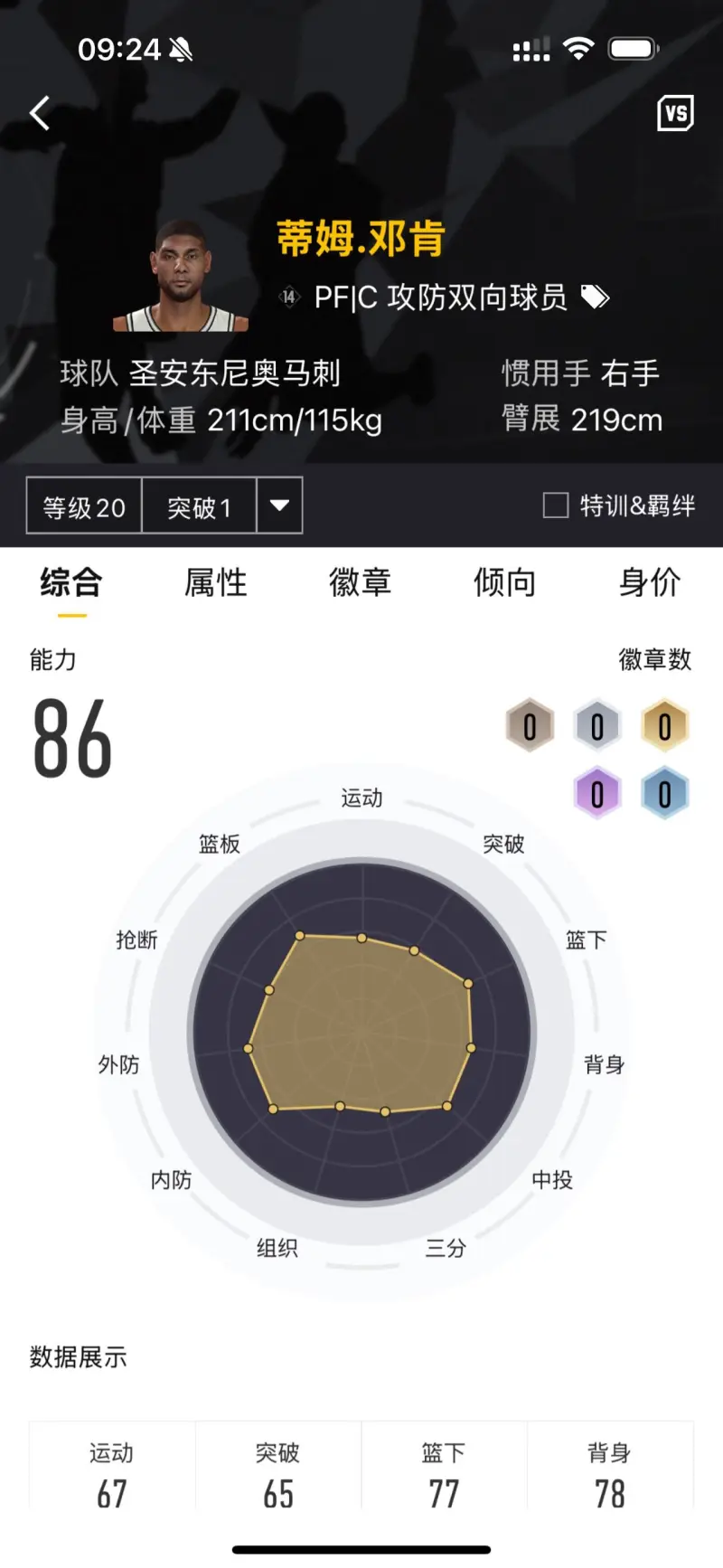Switch to the 属性 tab

[216, 582]
